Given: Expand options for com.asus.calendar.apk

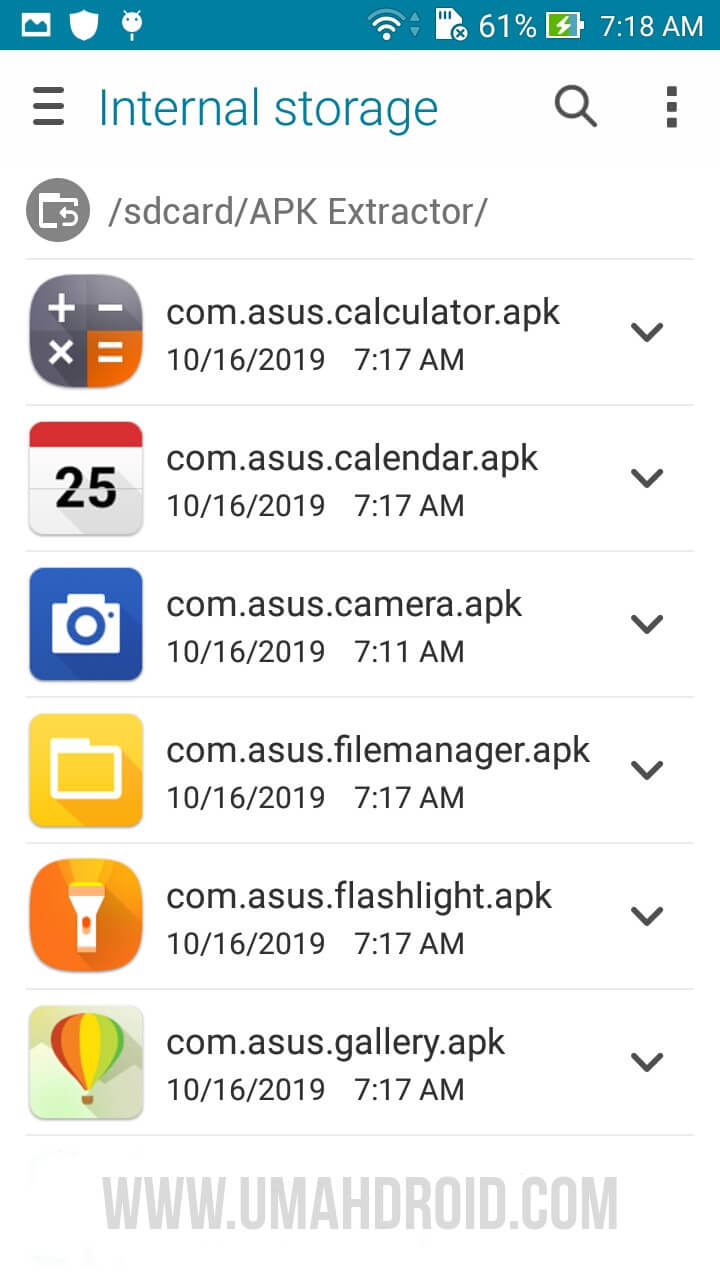Looking at the screenshot, I should click(x=647, y=478).
